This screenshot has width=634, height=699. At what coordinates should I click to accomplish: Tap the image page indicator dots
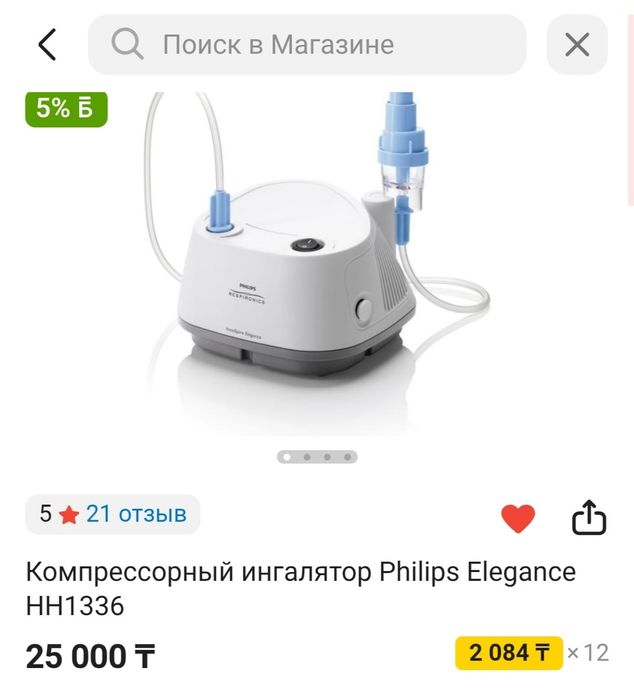coord(317,457)
